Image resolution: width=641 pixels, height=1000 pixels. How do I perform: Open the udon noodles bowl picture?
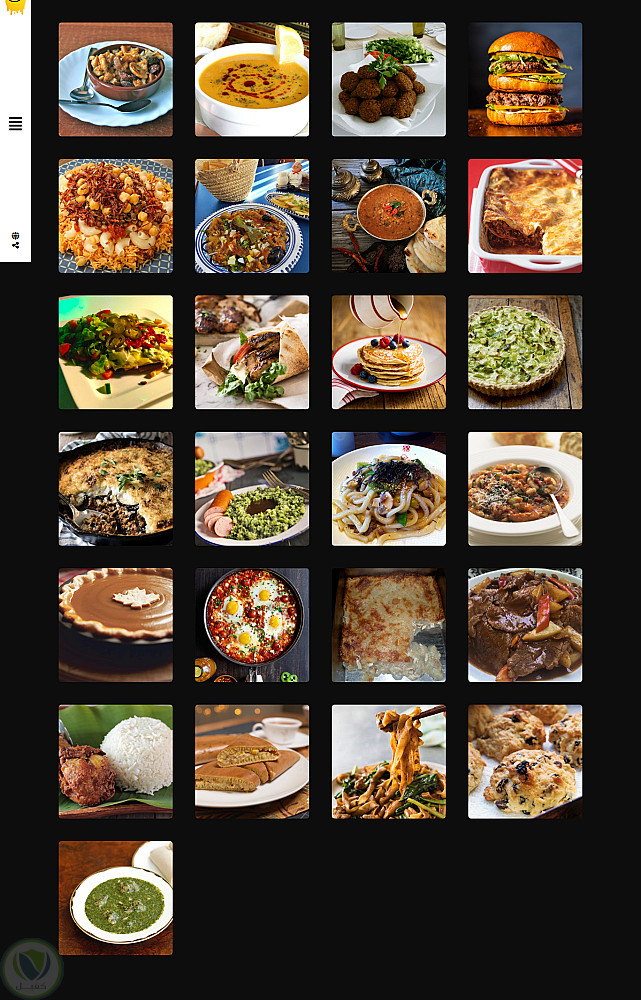(389, 489)
